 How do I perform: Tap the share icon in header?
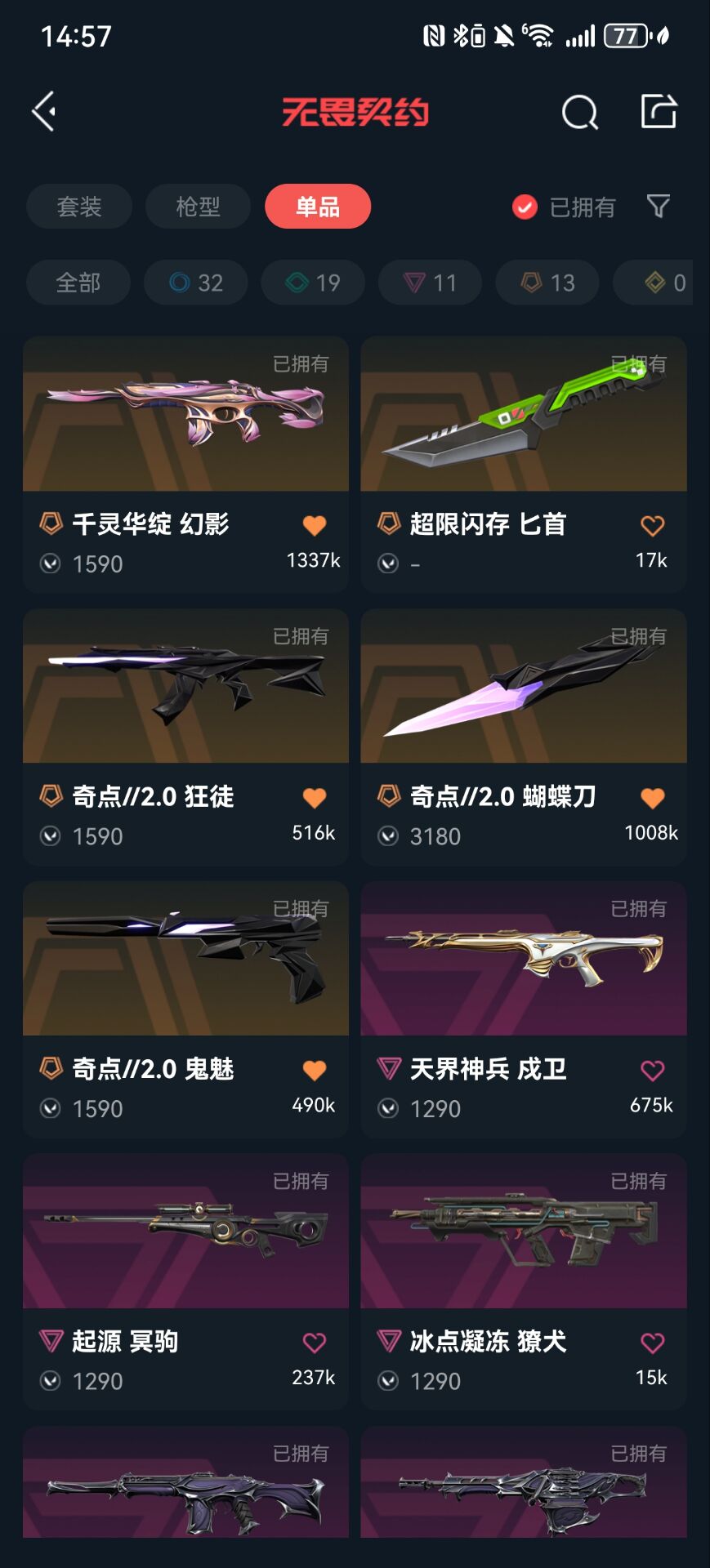tap(659, 111)
